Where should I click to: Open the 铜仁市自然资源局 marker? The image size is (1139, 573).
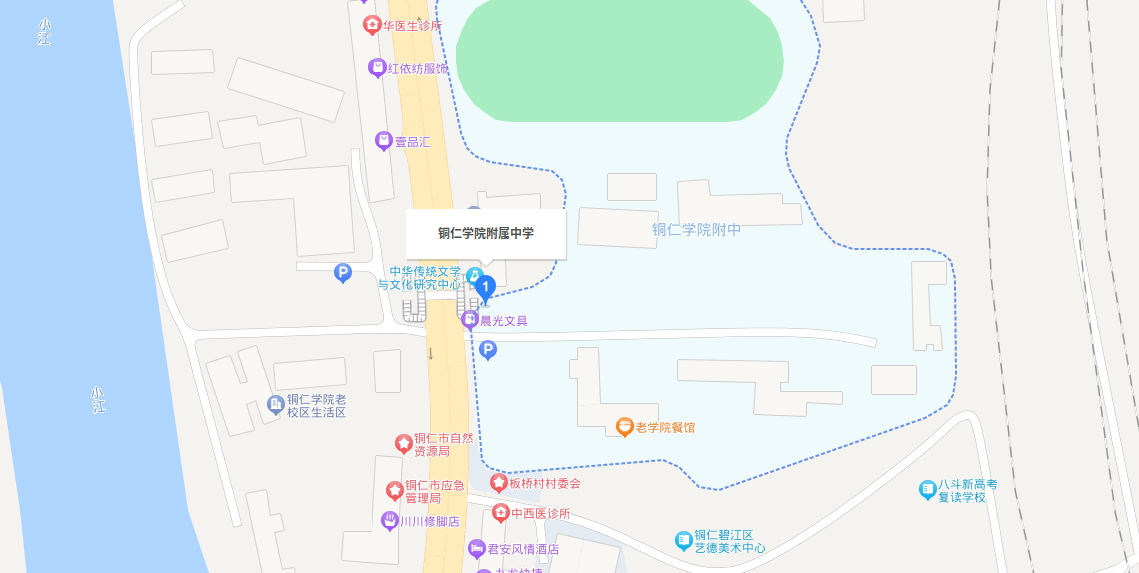pos(403,443)
